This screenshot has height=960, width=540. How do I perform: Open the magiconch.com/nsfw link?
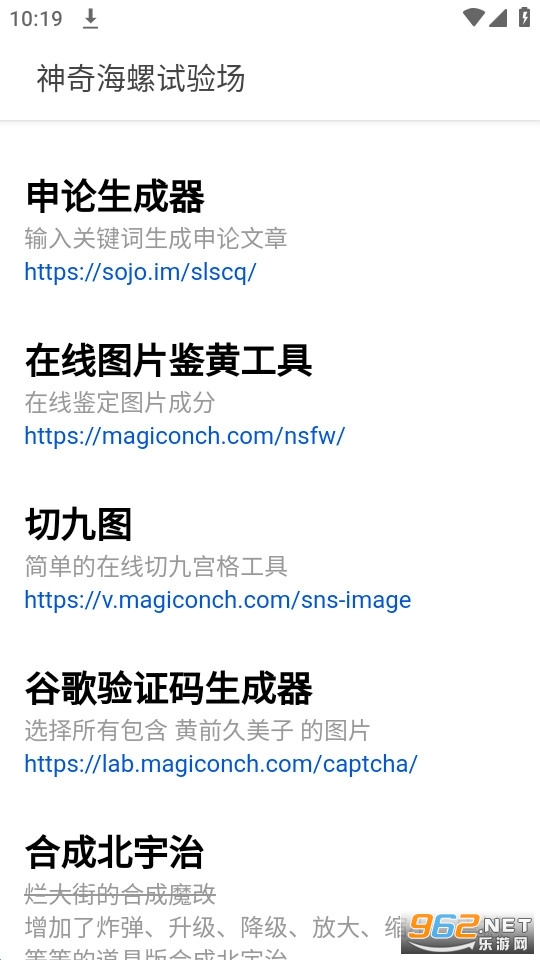click(x=185, y=436)
